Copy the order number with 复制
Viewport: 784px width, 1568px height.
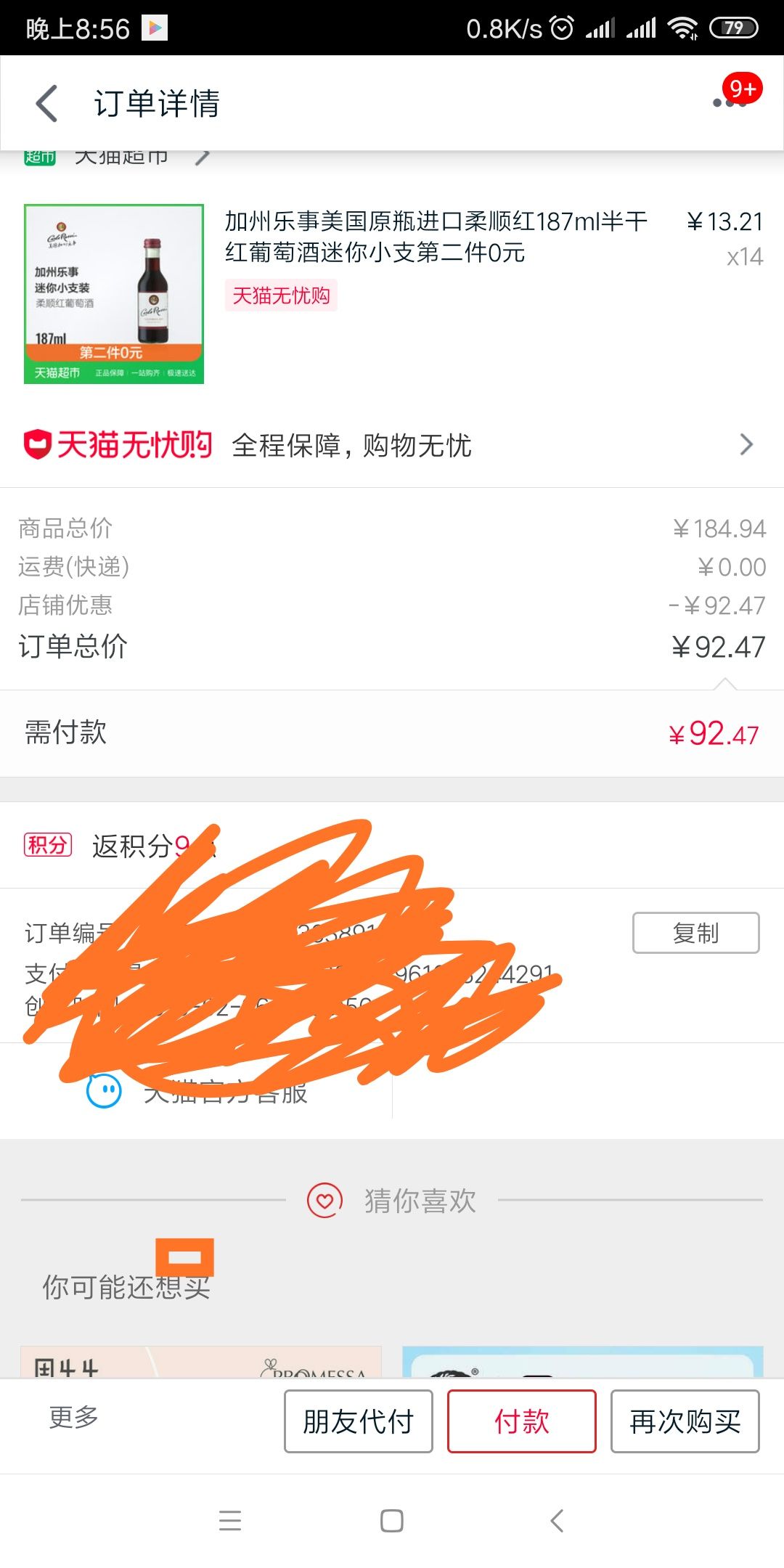click(x=695, y=933)
